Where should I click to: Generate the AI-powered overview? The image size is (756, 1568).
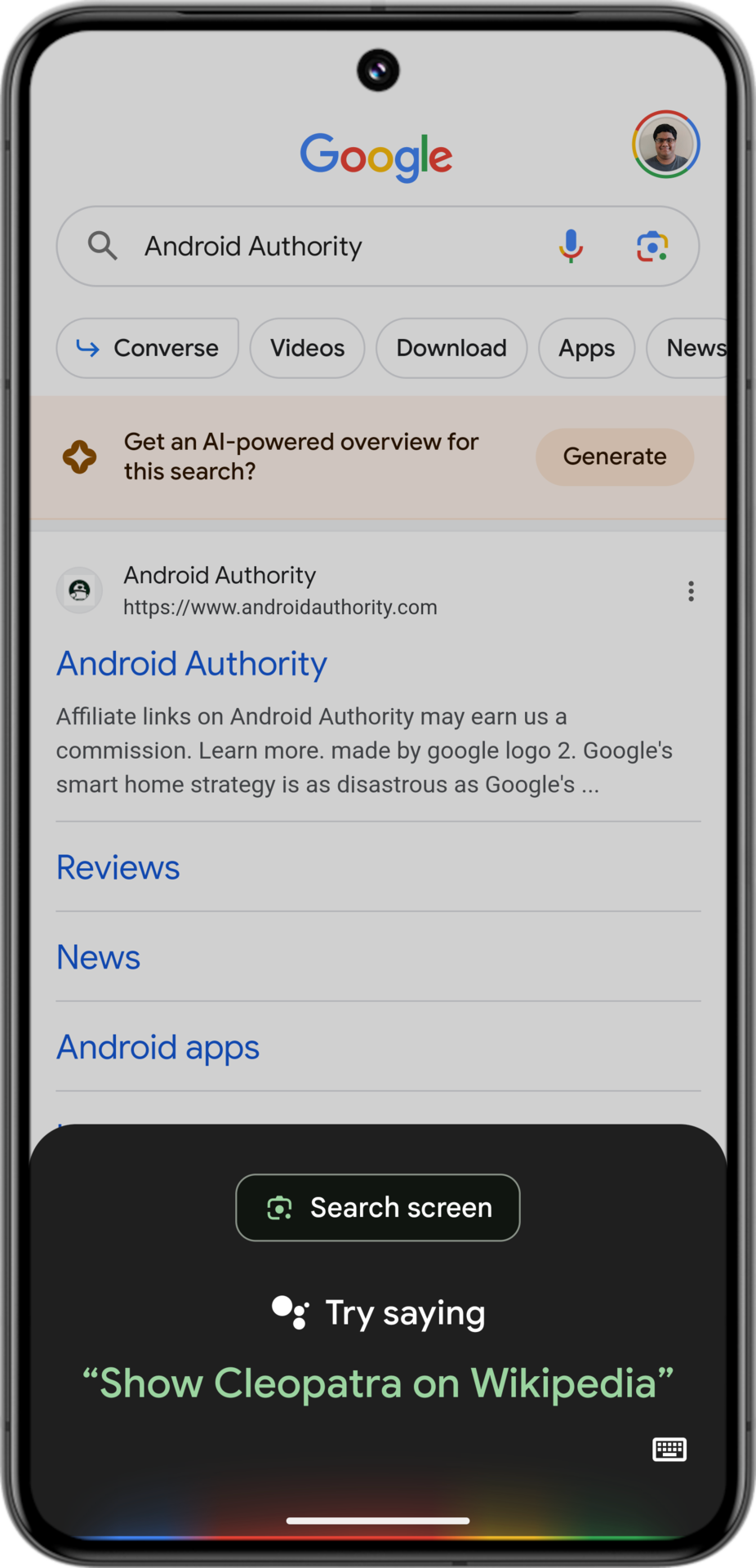click(614, 457)
